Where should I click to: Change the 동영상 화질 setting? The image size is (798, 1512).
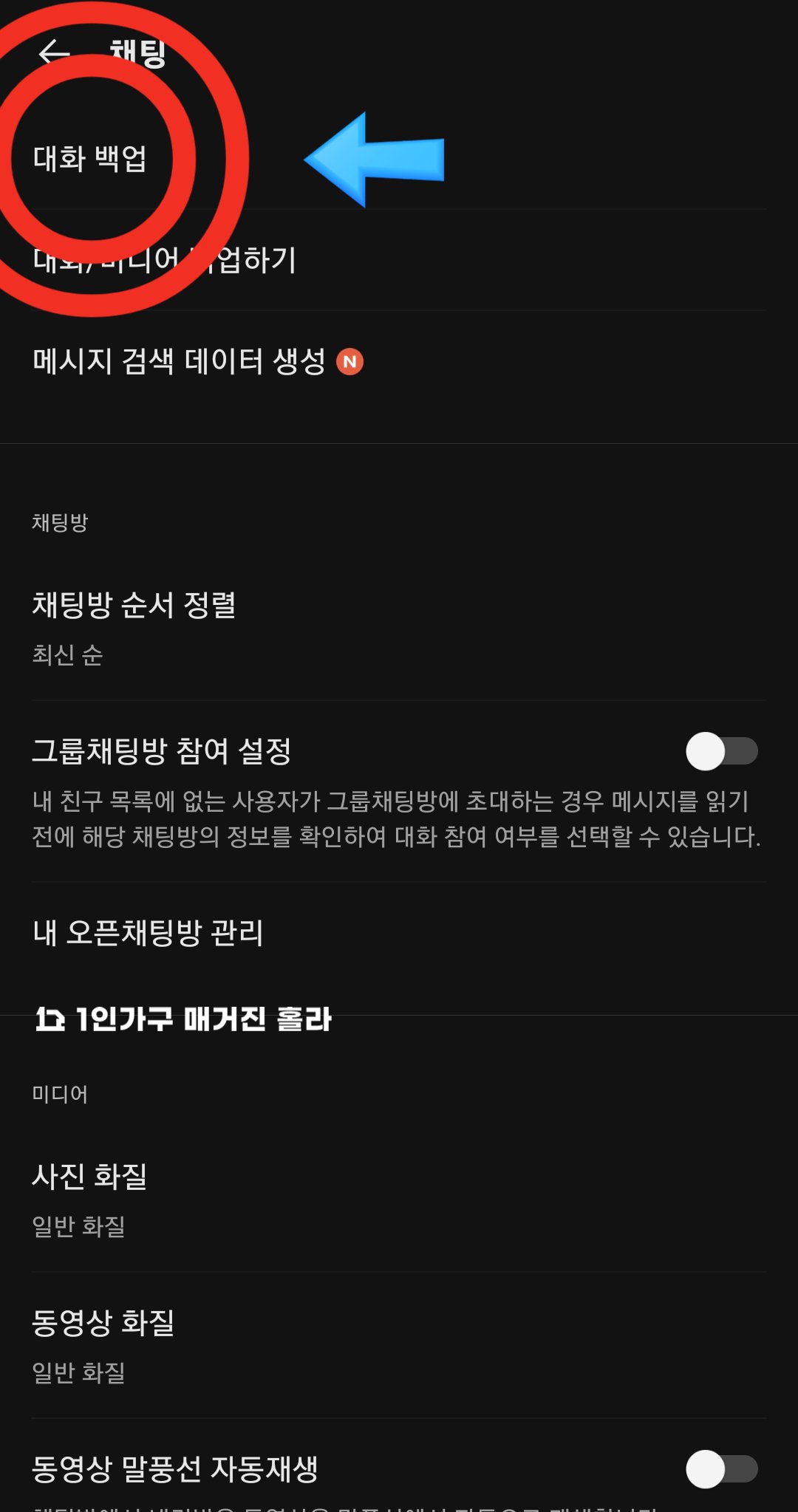pyautogui.click(x=399, y=1346)
